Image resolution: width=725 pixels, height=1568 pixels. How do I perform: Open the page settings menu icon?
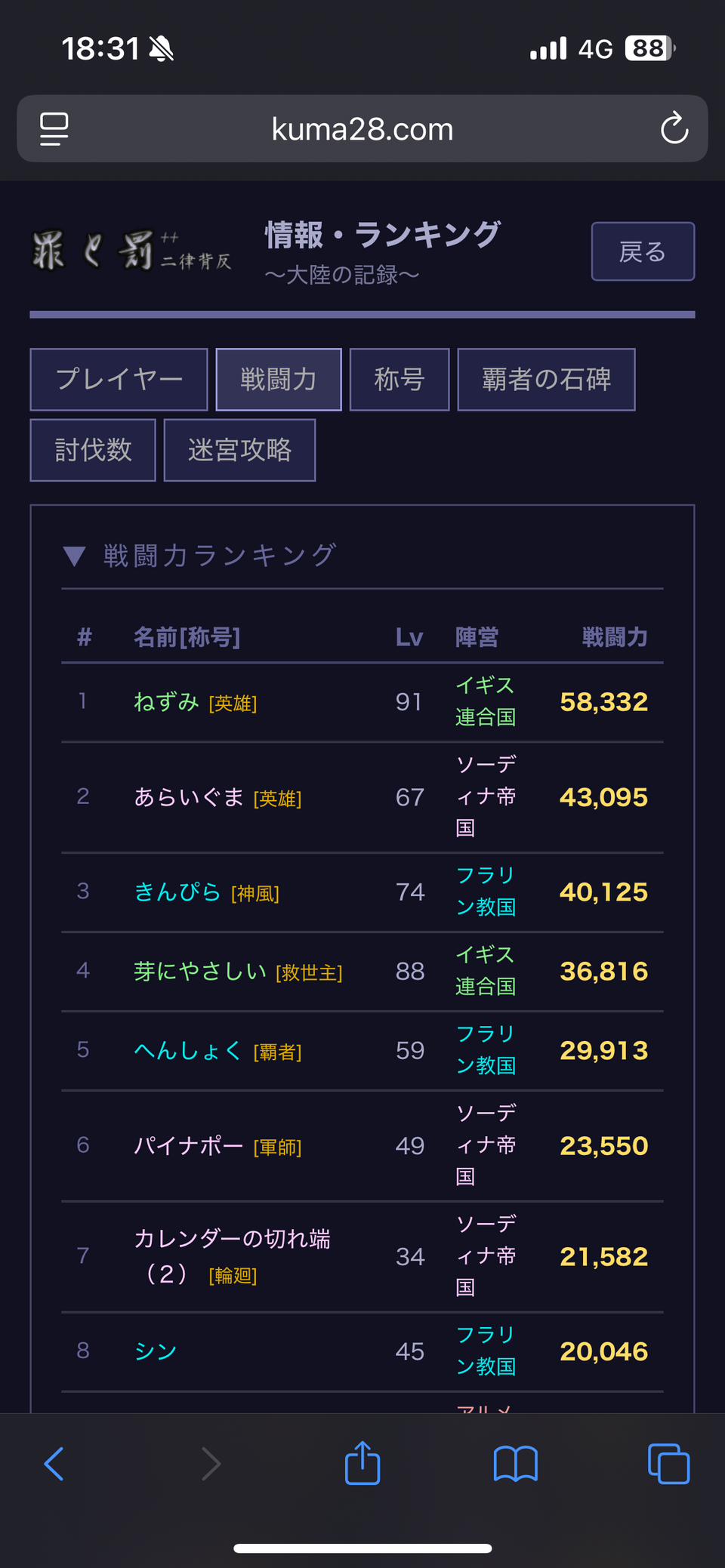pos(54,128)
